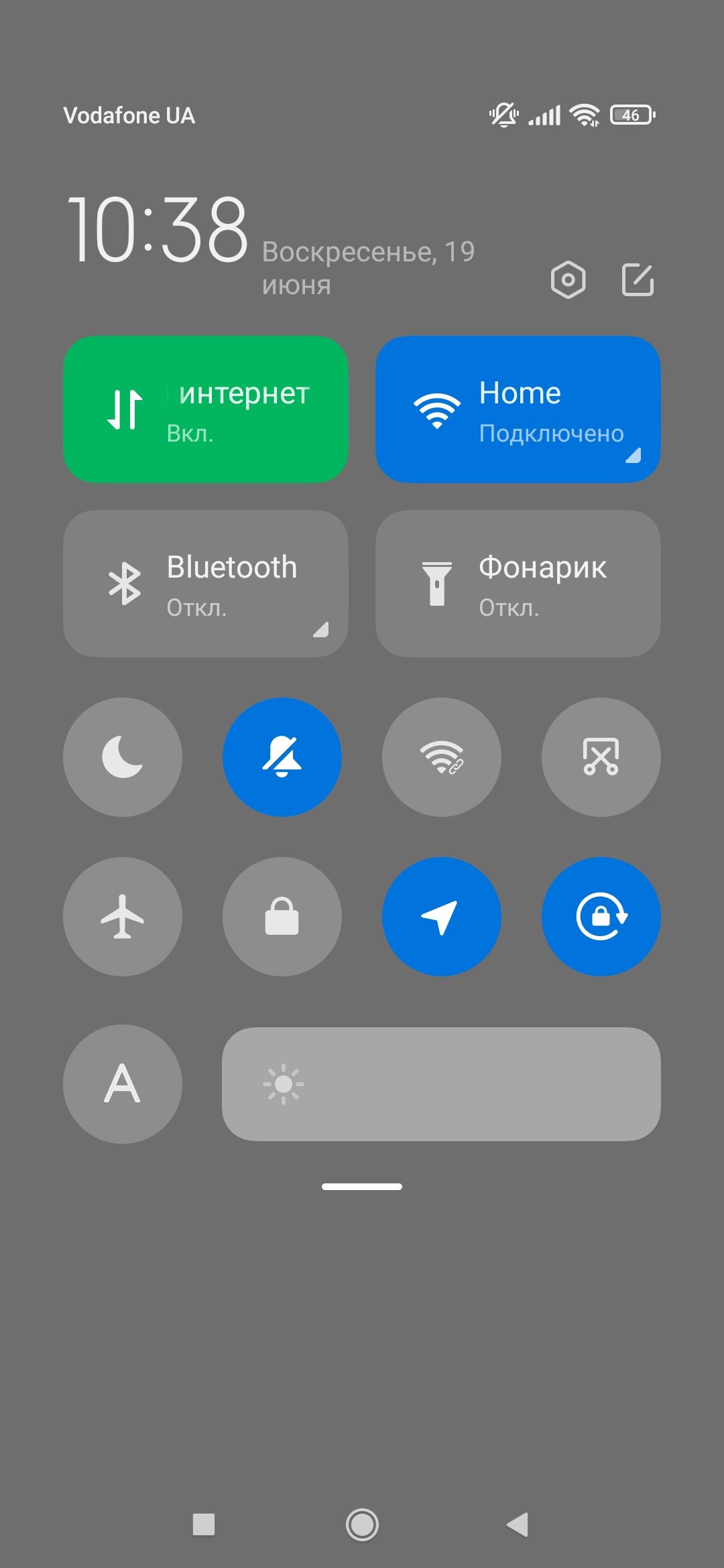Screen dimensions: 724x1568
Task: Go to the home screen
Action: coord(362,1525)
